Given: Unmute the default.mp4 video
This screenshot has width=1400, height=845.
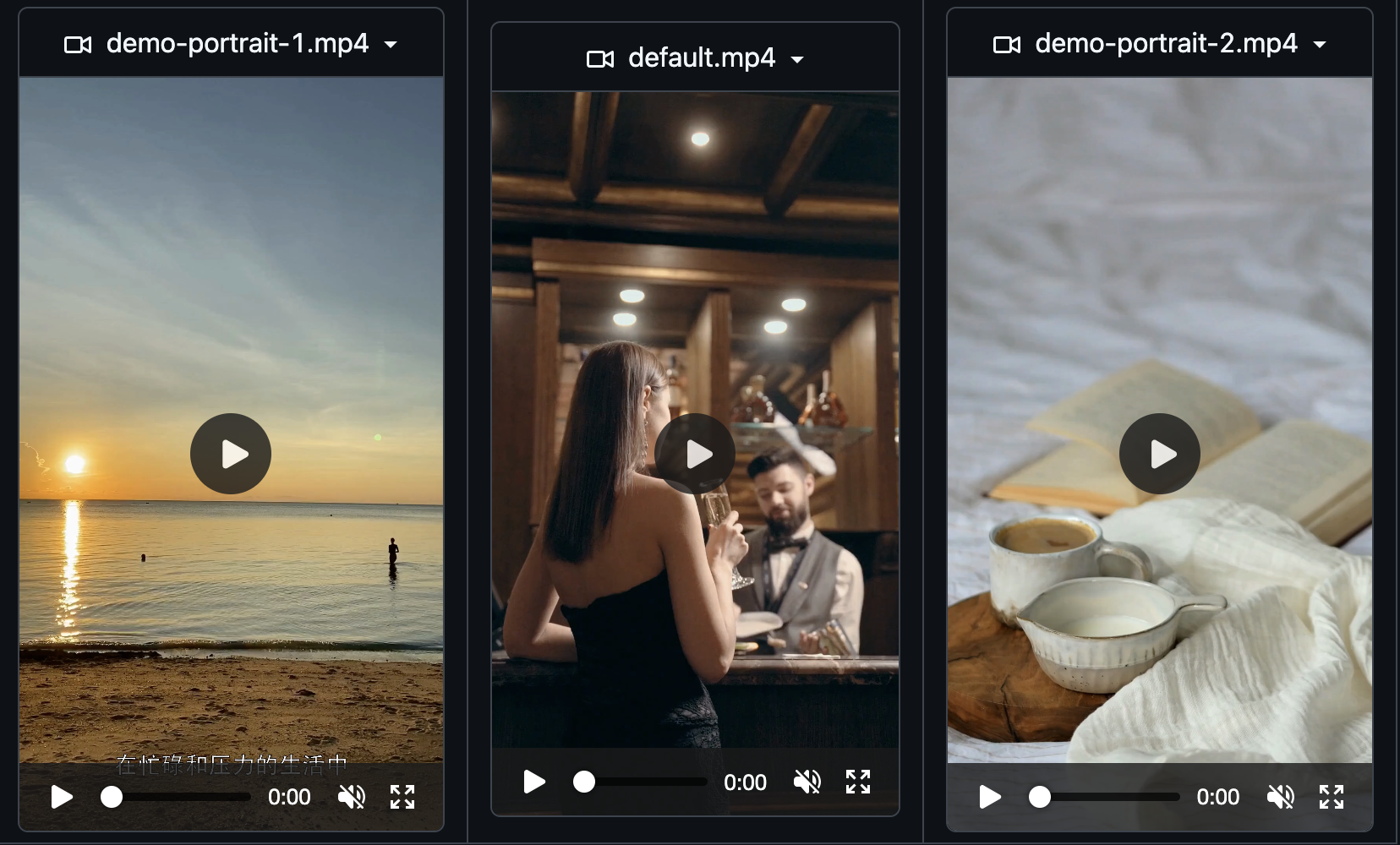Looking at the screenshot, I should click(x=807, y=782).
